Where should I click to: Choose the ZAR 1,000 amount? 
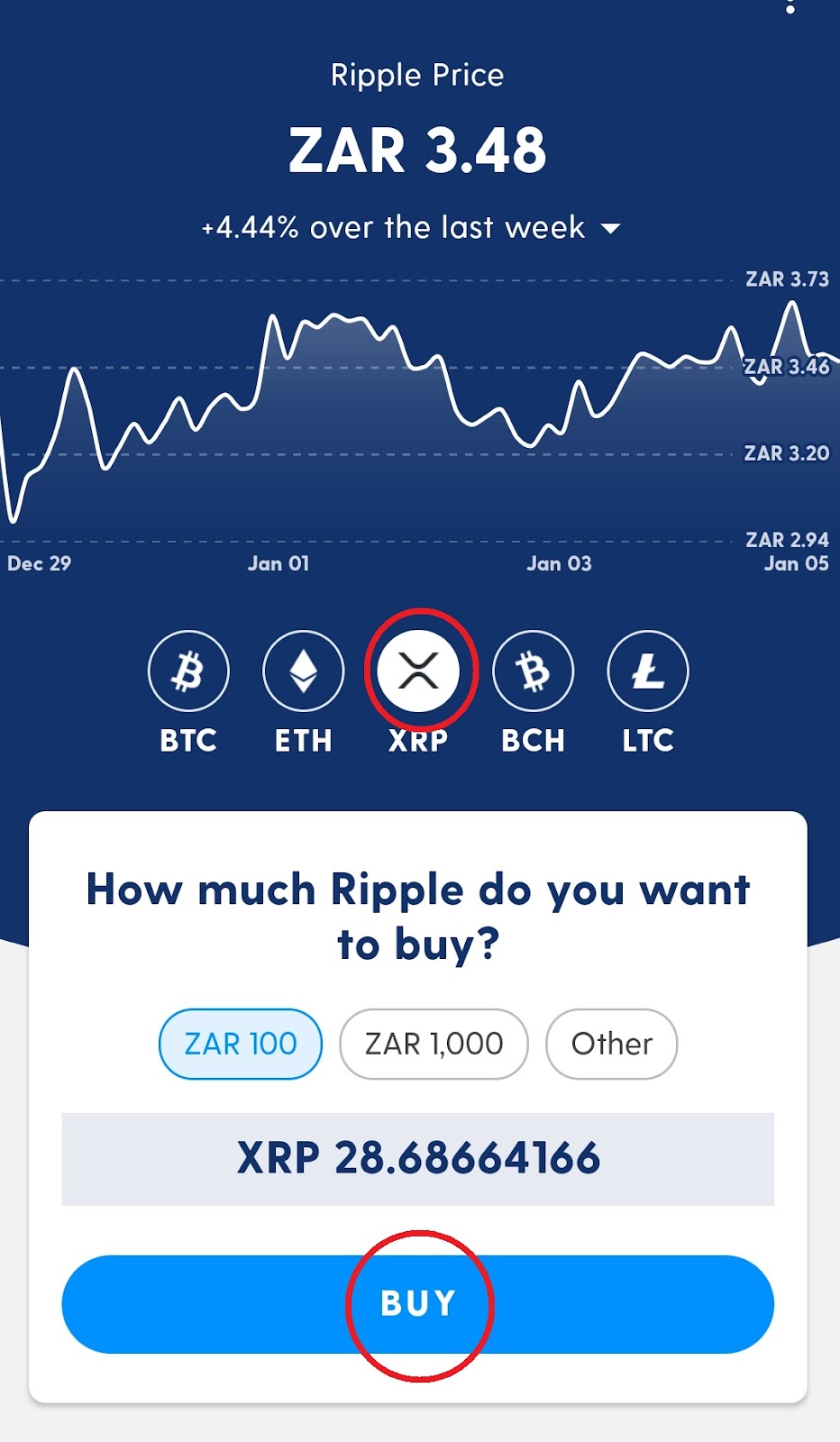click(x=434, y=1044)
